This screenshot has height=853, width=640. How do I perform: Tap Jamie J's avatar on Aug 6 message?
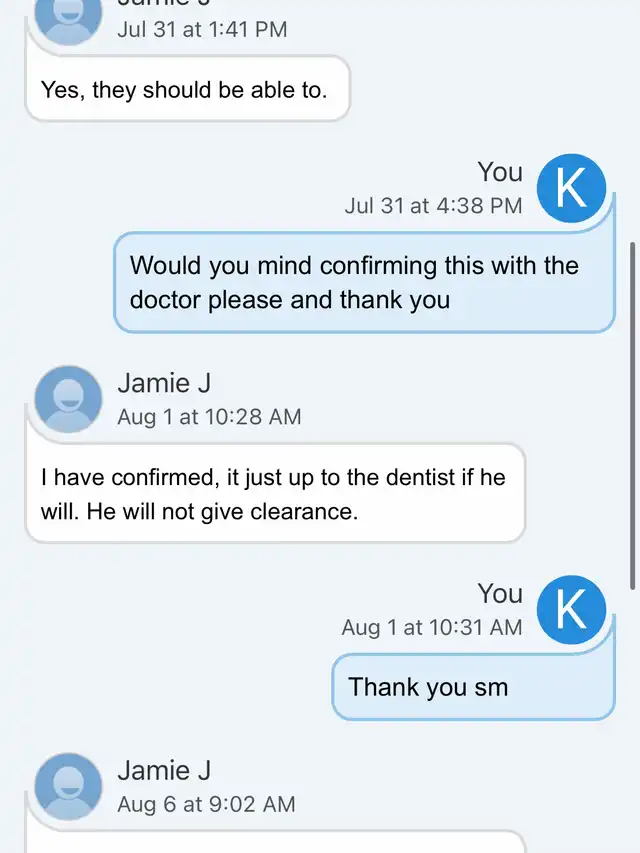point(68,787)
